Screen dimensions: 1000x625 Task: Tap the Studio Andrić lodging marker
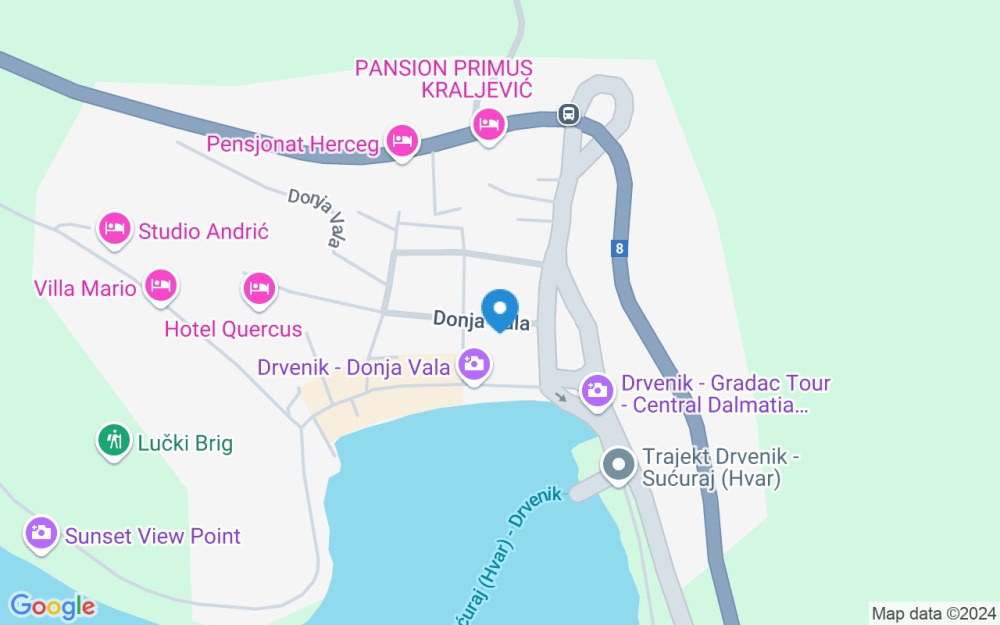tap(114, 230)
